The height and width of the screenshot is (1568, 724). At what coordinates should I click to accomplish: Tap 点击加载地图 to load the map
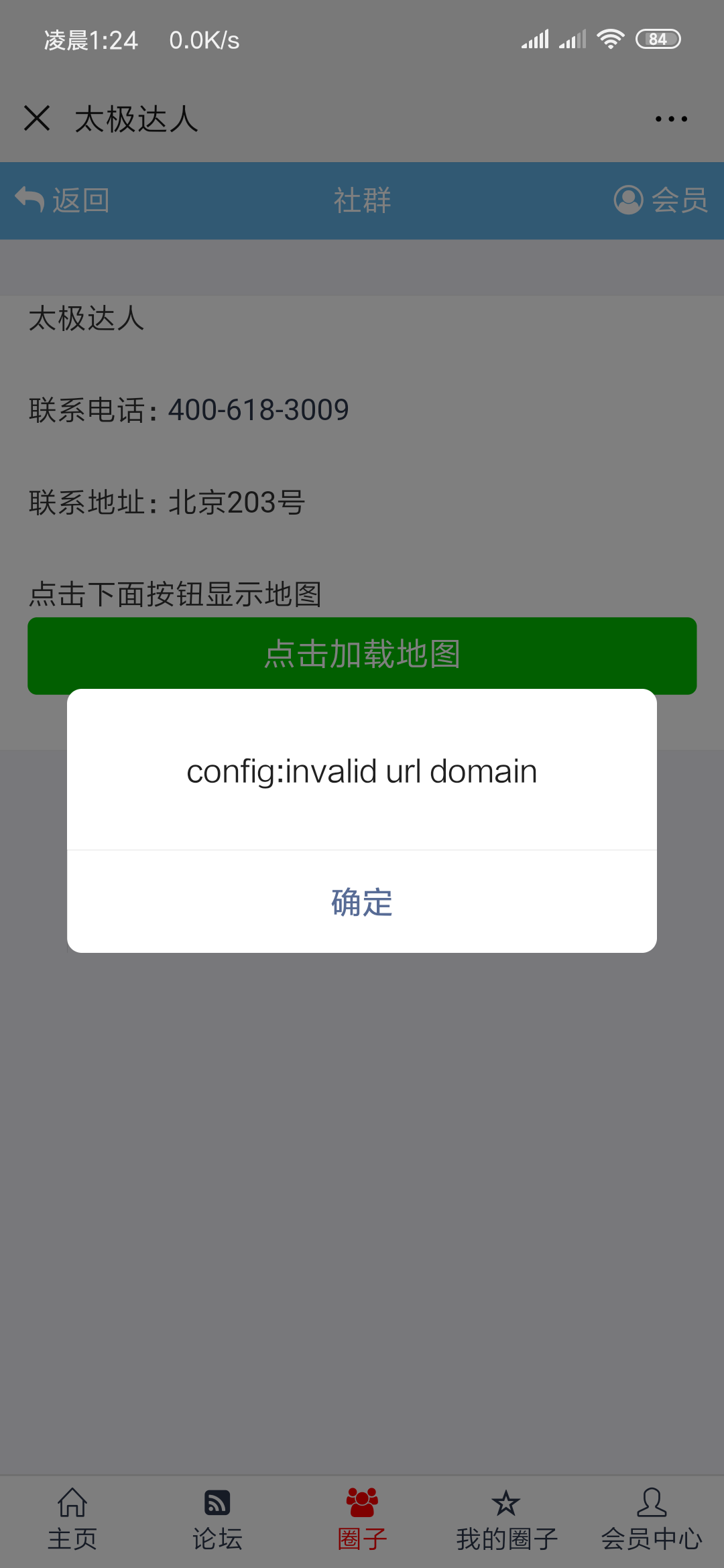click(362, 654)
